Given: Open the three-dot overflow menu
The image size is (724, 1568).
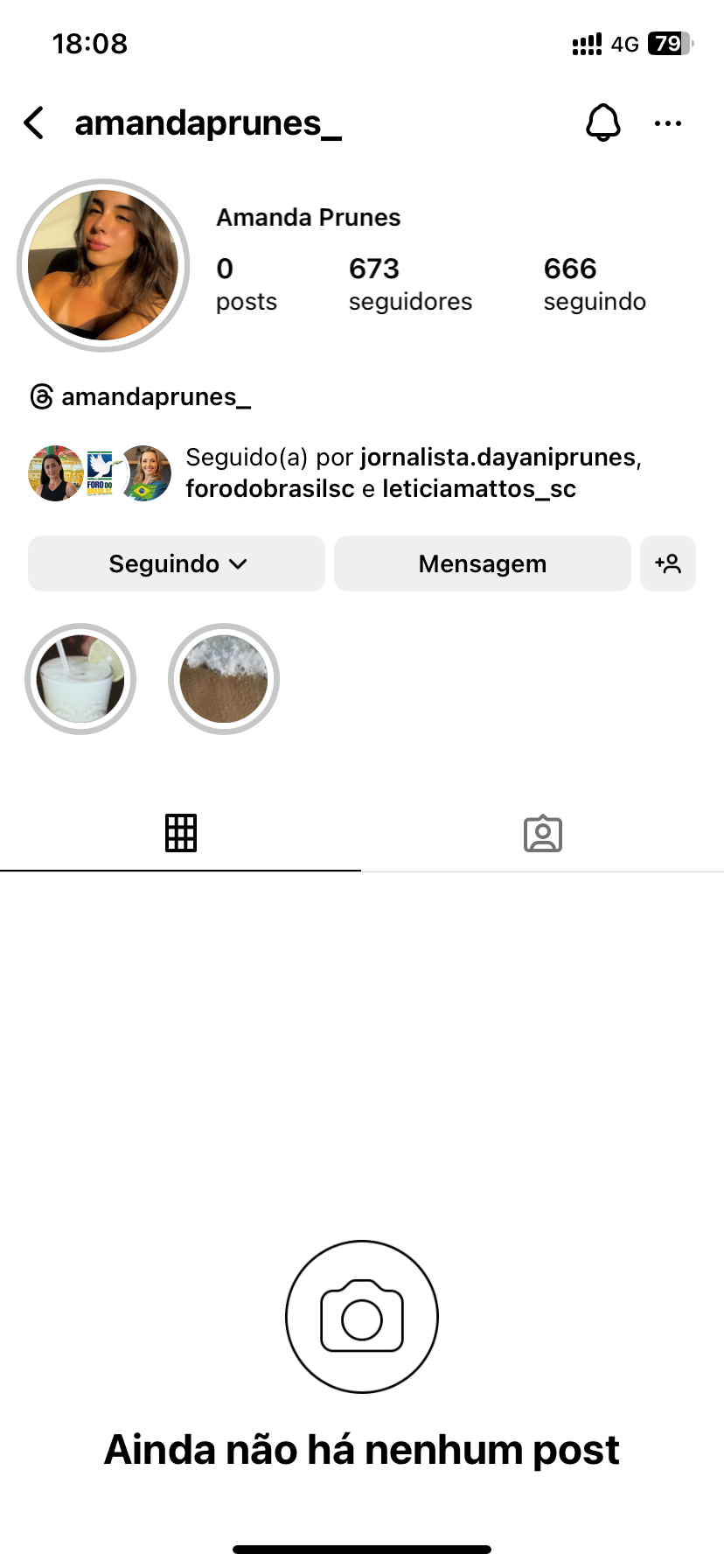Looking at the screenshot, I should [x=668, y=123].
